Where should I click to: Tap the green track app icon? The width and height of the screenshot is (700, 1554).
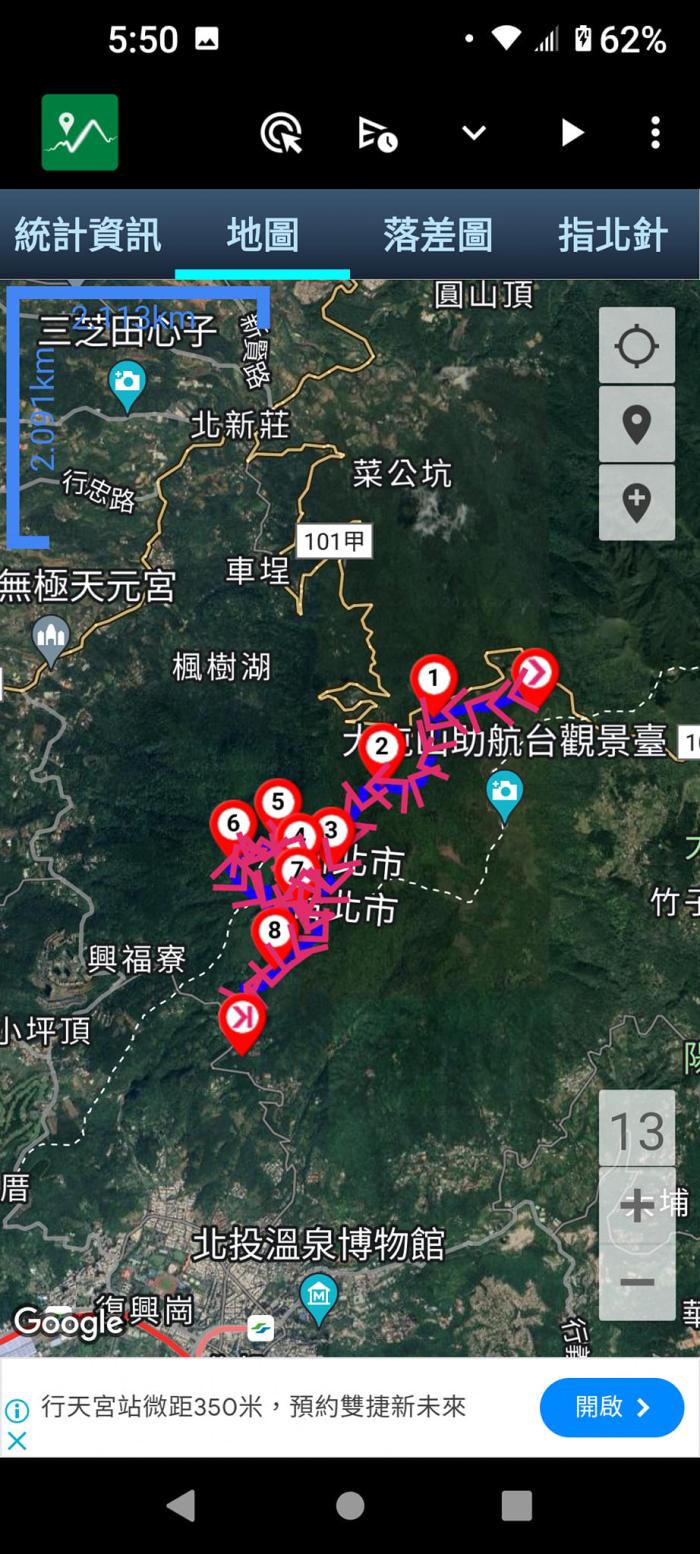coord(80,132)
